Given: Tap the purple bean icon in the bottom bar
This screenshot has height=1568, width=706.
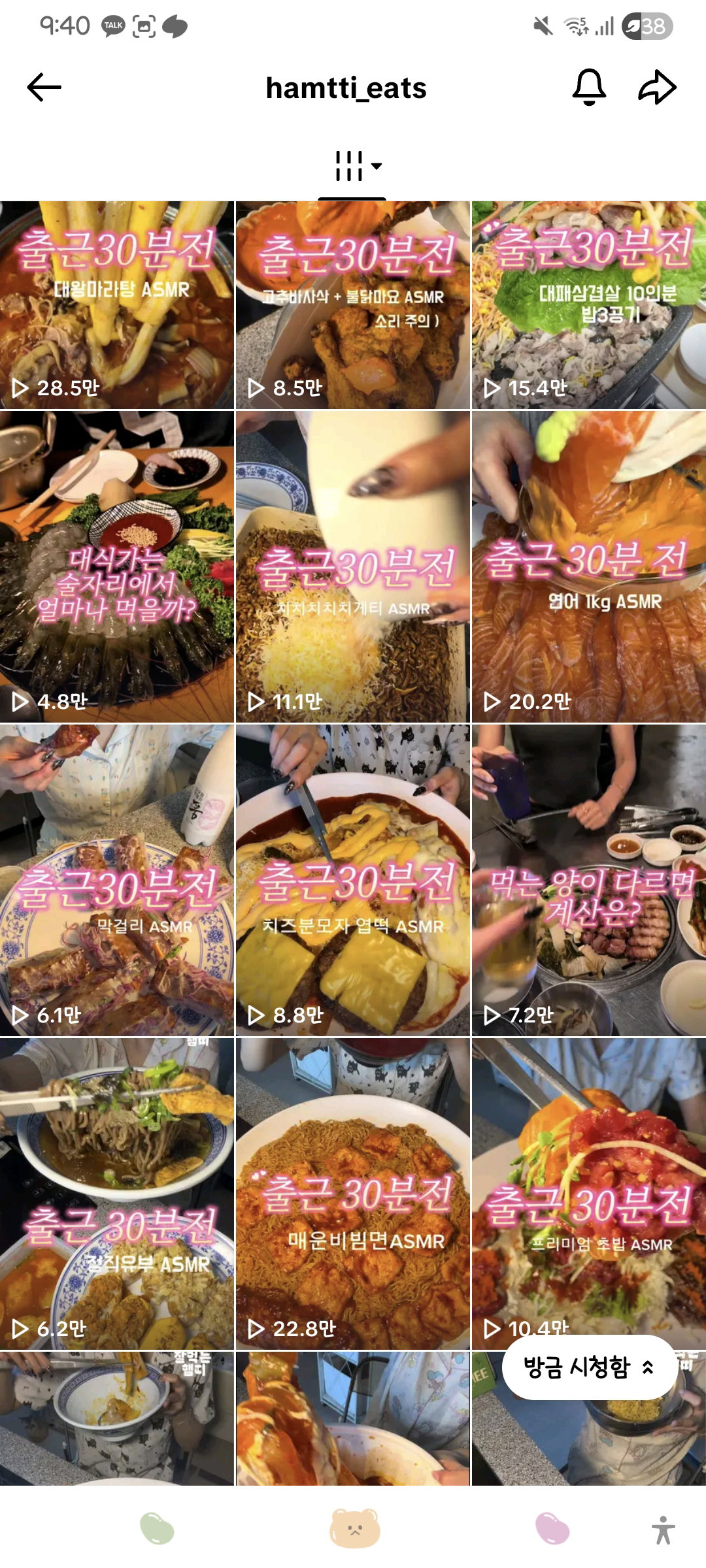Looking at the screenshot, I should (x=552, y=1529).
